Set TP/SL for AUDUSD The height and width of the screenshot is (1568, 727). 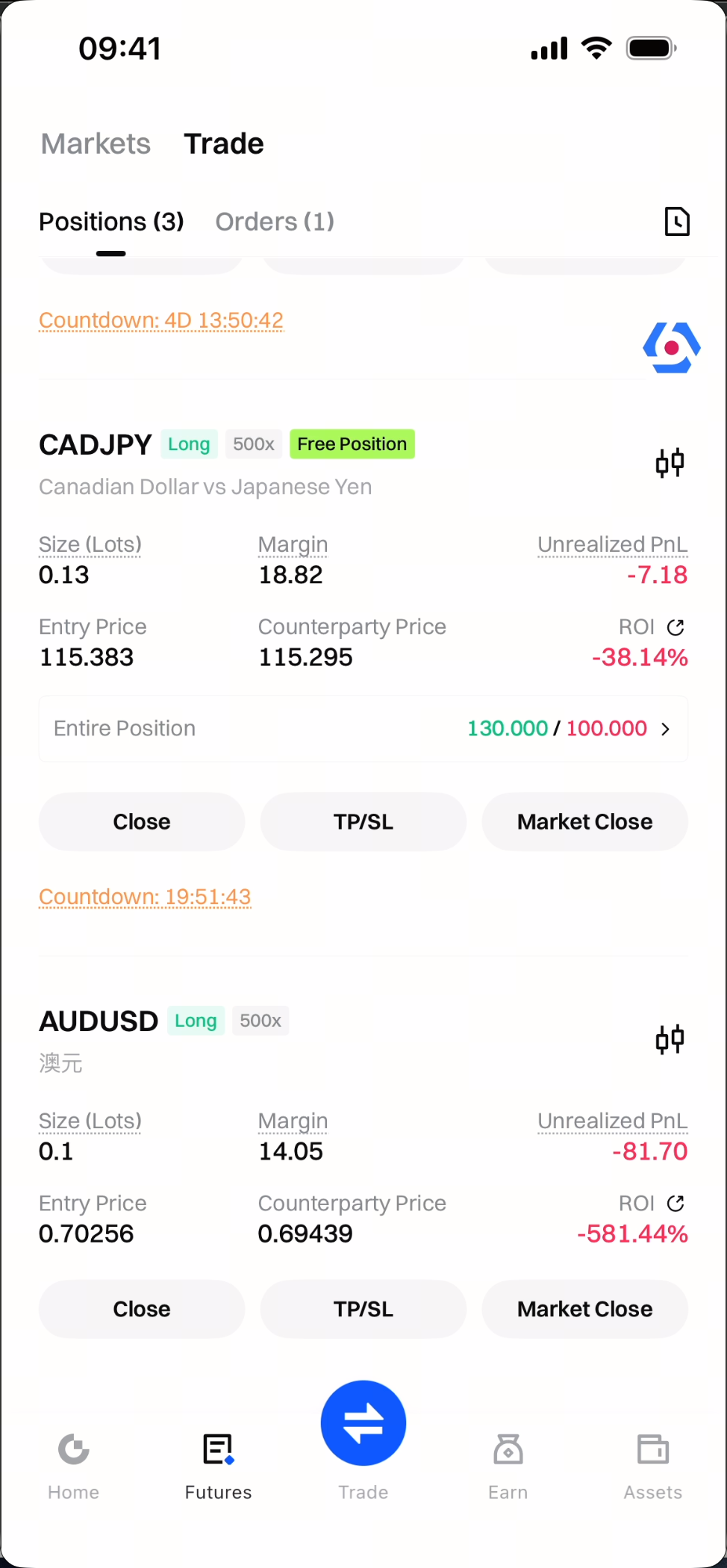coord(363,1309)
